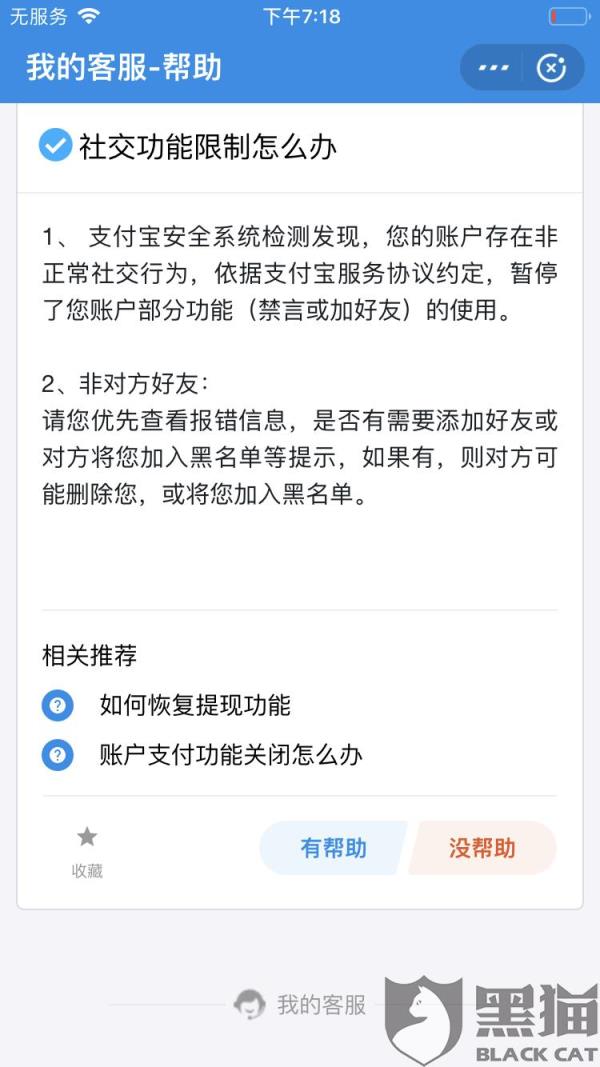Mark the answer as 没帮助
This screenshot has width=600, height=1067.
(482, 848)
